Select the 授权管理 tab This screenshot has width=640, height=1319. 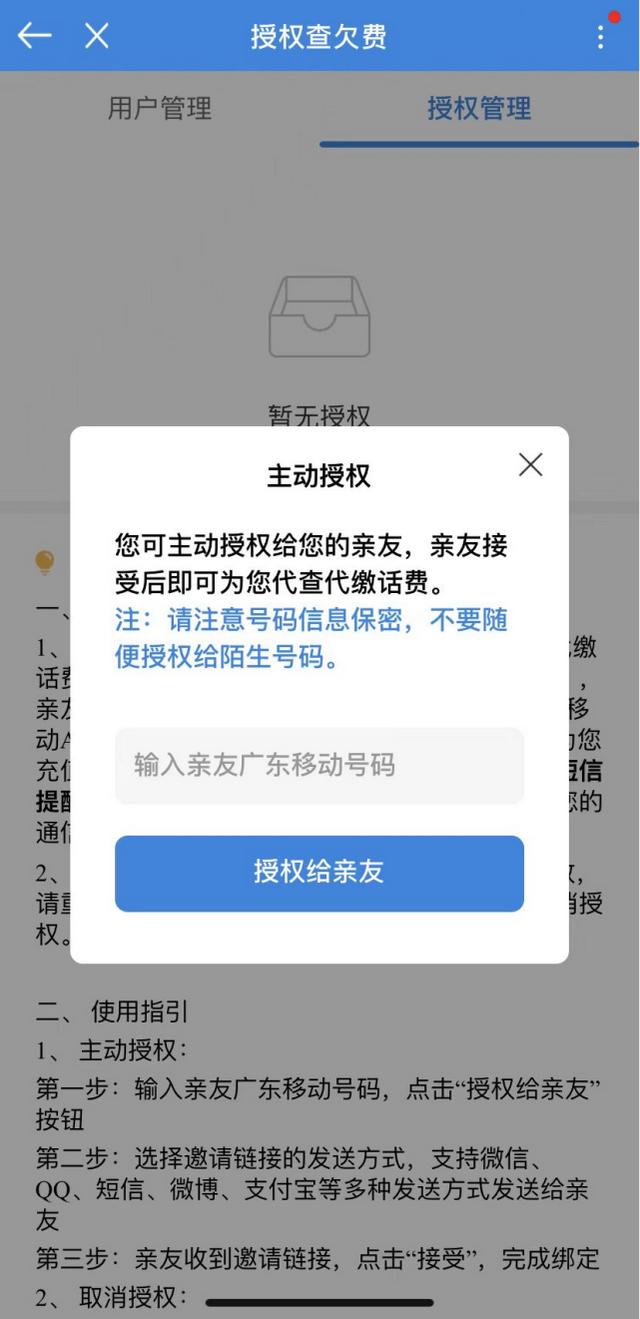pyautogui.click(x=479, y=108)
